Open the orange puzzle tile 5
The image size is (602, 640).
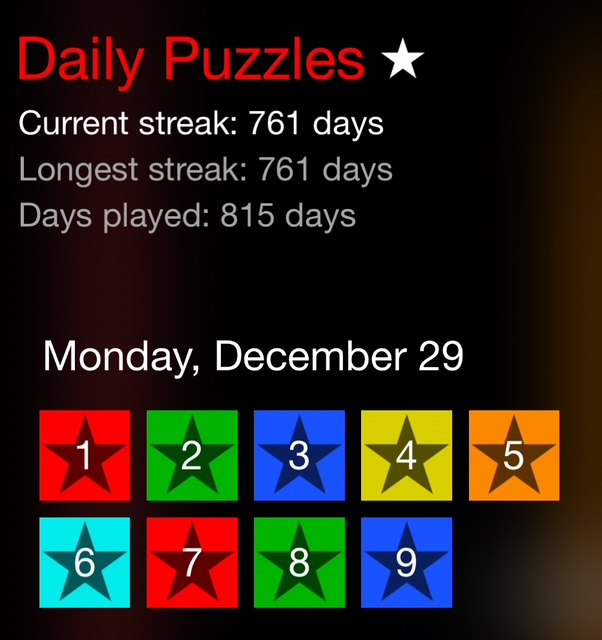point(513,455)
